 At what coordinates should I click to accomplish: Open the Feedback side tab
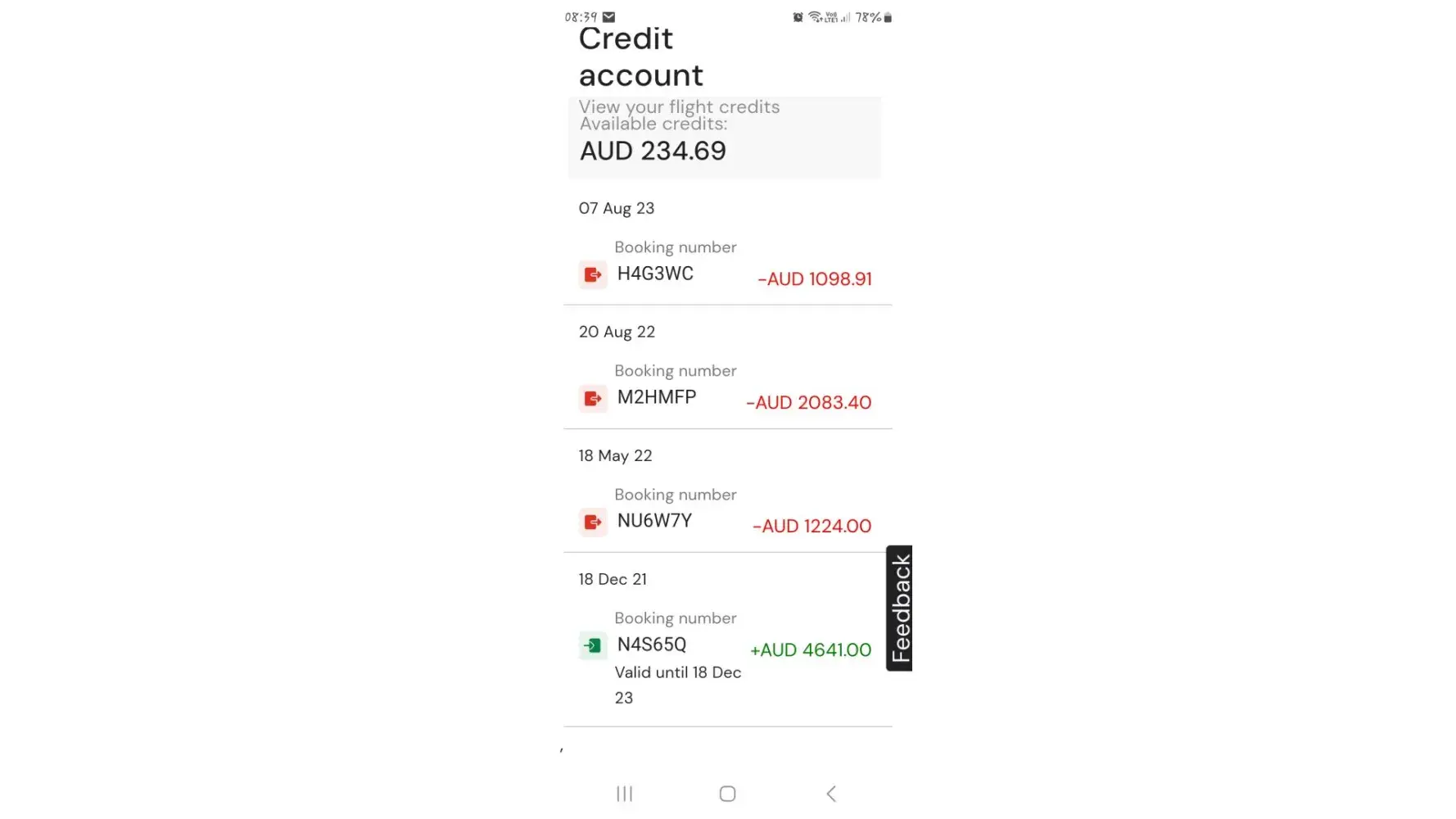pyautogui.click(x=899, y=609)
